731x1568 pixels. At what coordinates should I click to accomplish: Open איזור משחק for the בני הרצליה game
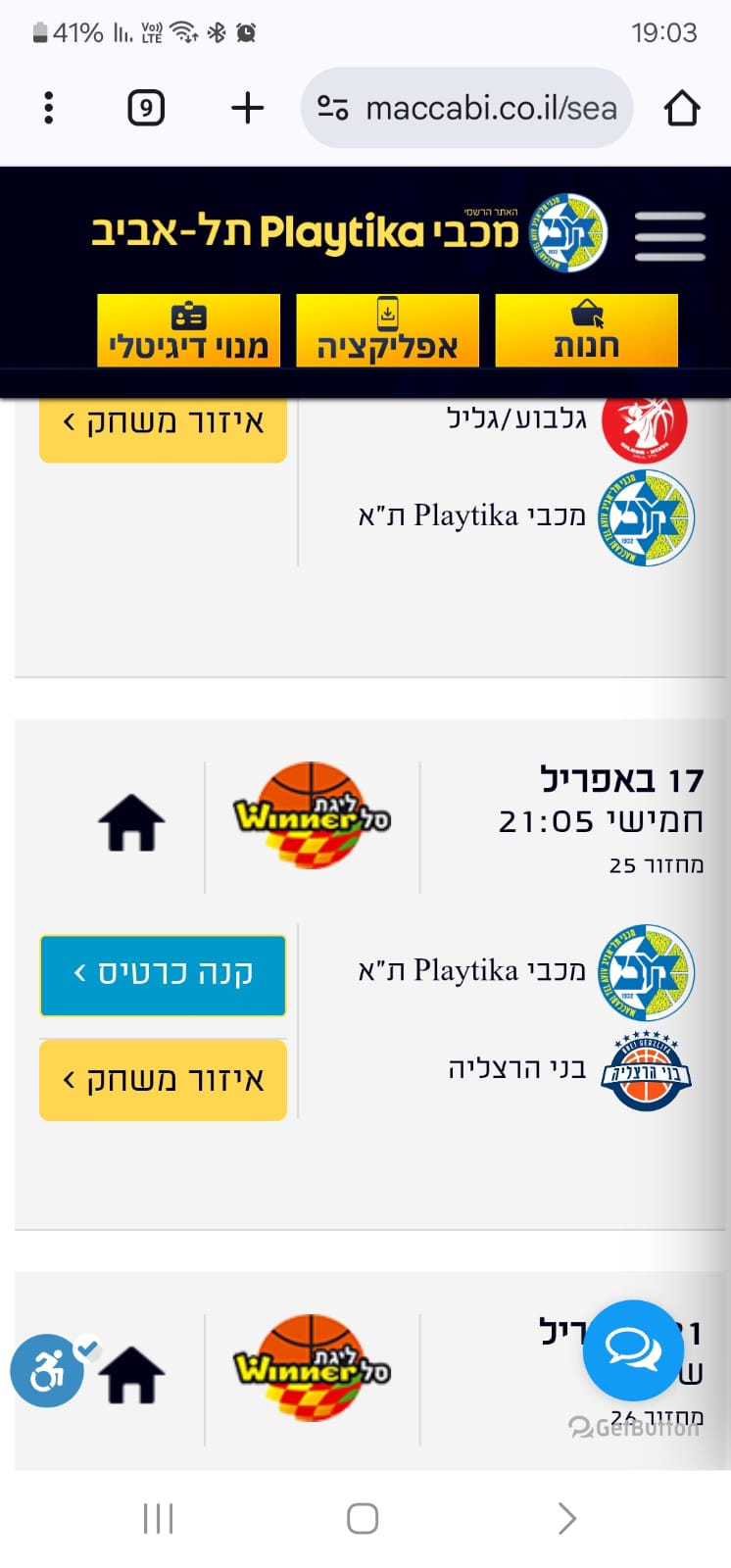click(163, 1080)
